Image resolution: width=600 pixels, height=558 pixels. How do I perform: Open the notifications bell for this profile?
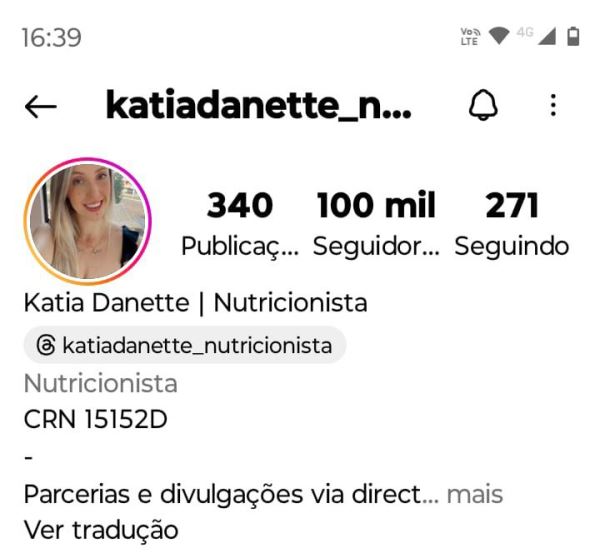[483, 106]
